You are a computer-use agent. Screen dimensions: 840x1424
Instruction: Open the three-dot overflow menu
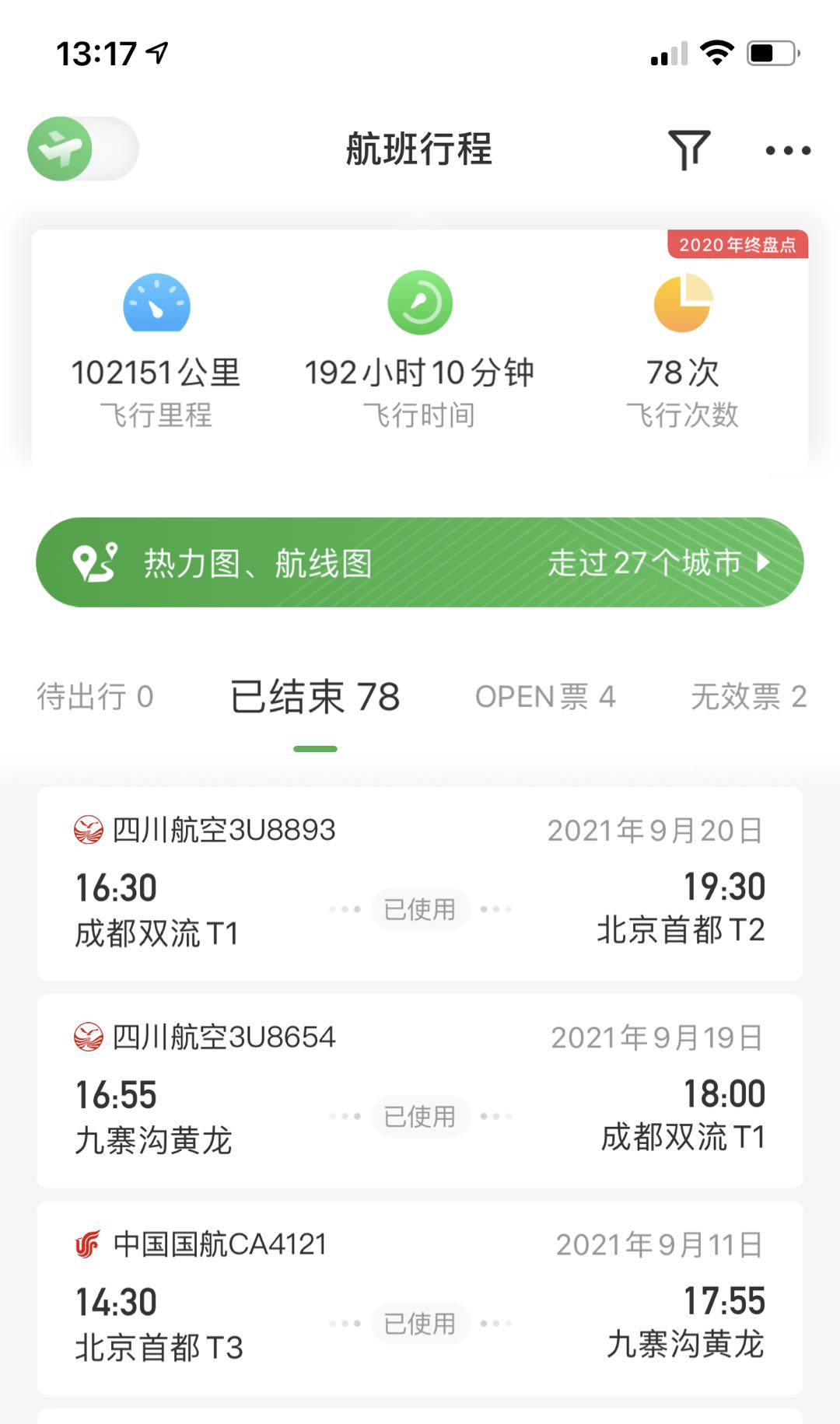787,150
